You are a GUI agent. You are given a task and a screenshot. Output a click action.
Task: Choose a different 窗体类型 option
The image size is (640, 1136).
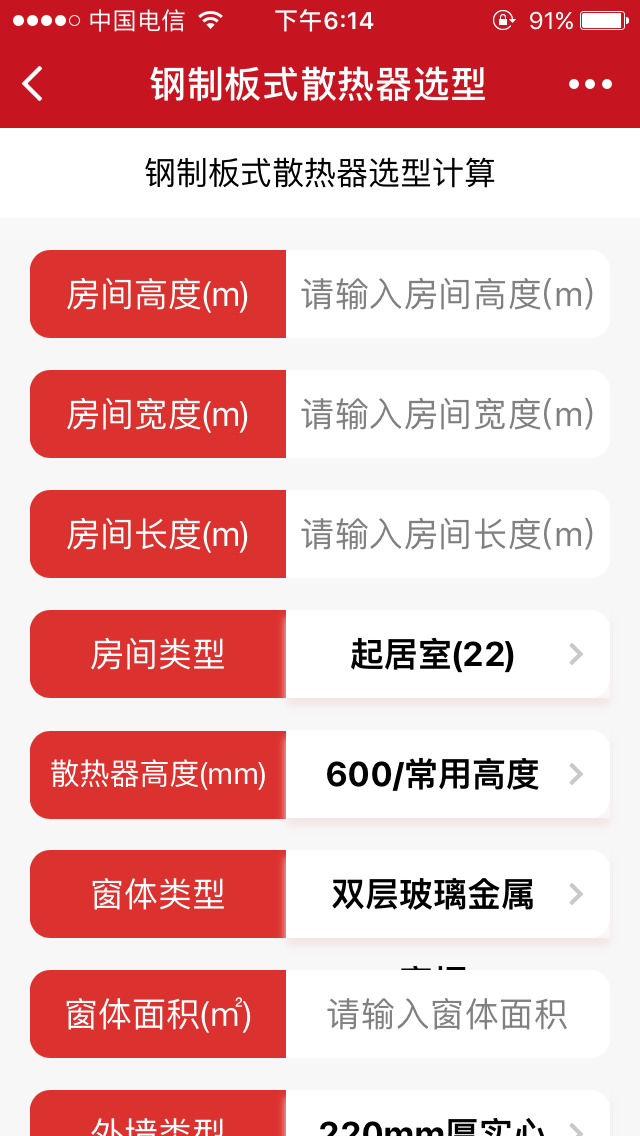coord(447,894)
